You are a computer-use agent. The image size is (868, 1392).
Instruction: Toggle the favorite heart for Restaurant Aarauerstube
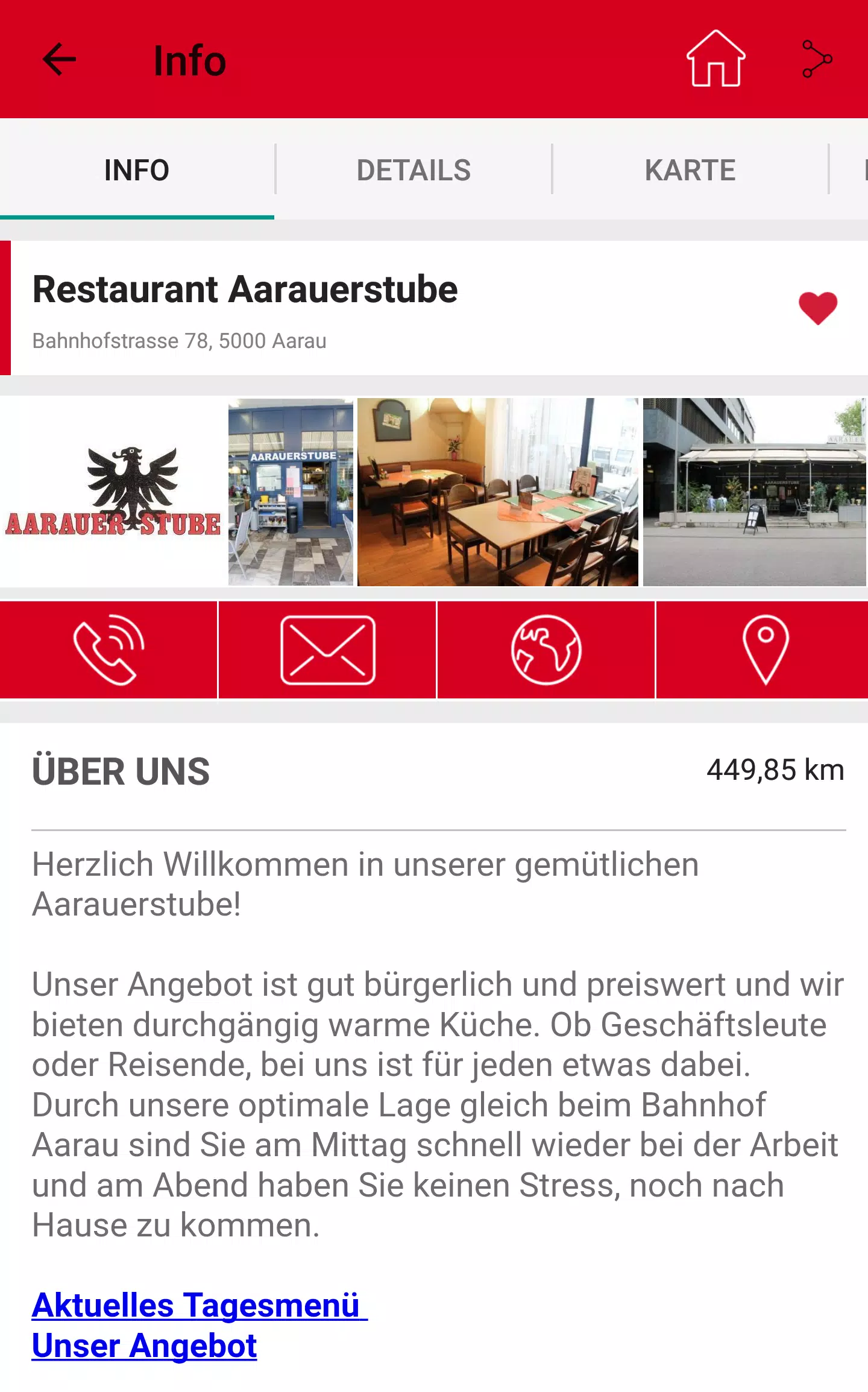tap(817, 308)
